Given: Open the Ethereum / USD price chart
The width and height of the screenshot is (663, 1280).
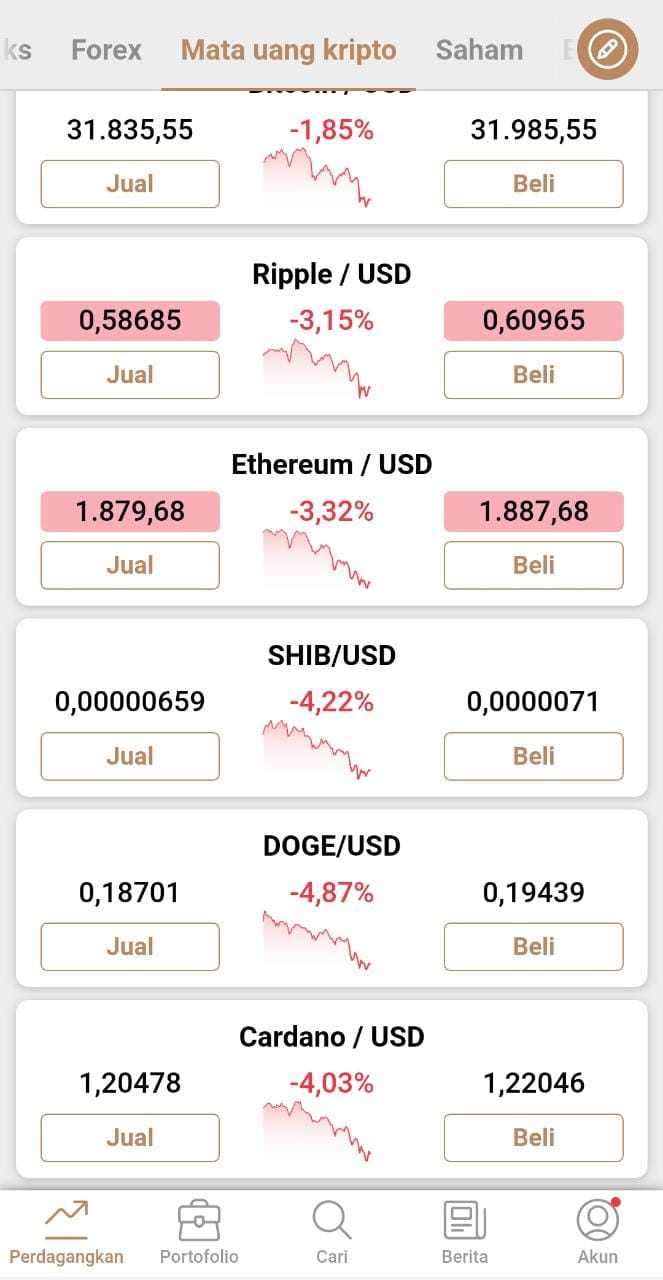Looking at the screenshot, I should click(317, 558).
